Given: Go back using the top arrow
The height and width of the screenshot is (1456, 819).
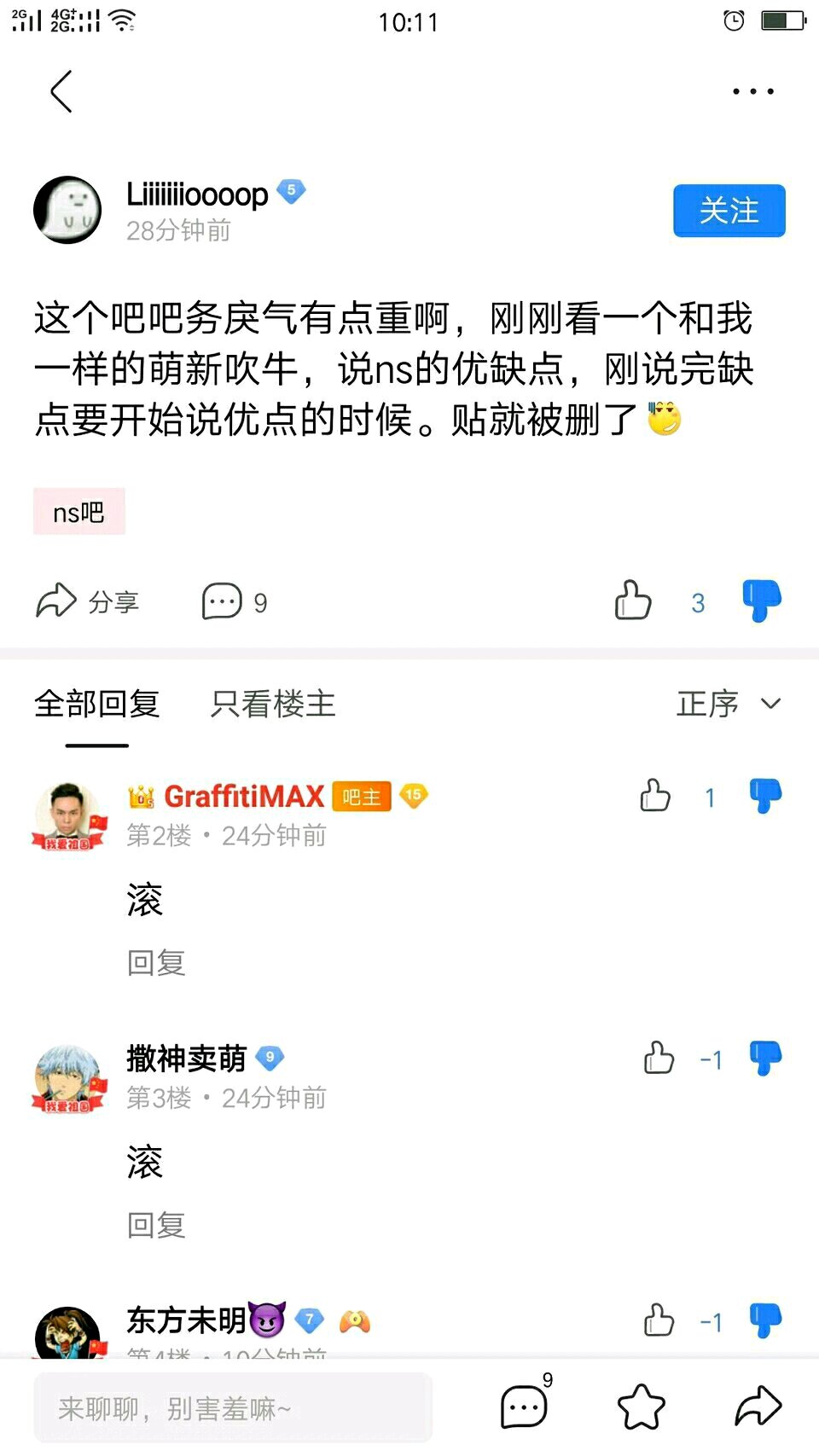Looking at the screenshot, I should click(x=61, y=91).
